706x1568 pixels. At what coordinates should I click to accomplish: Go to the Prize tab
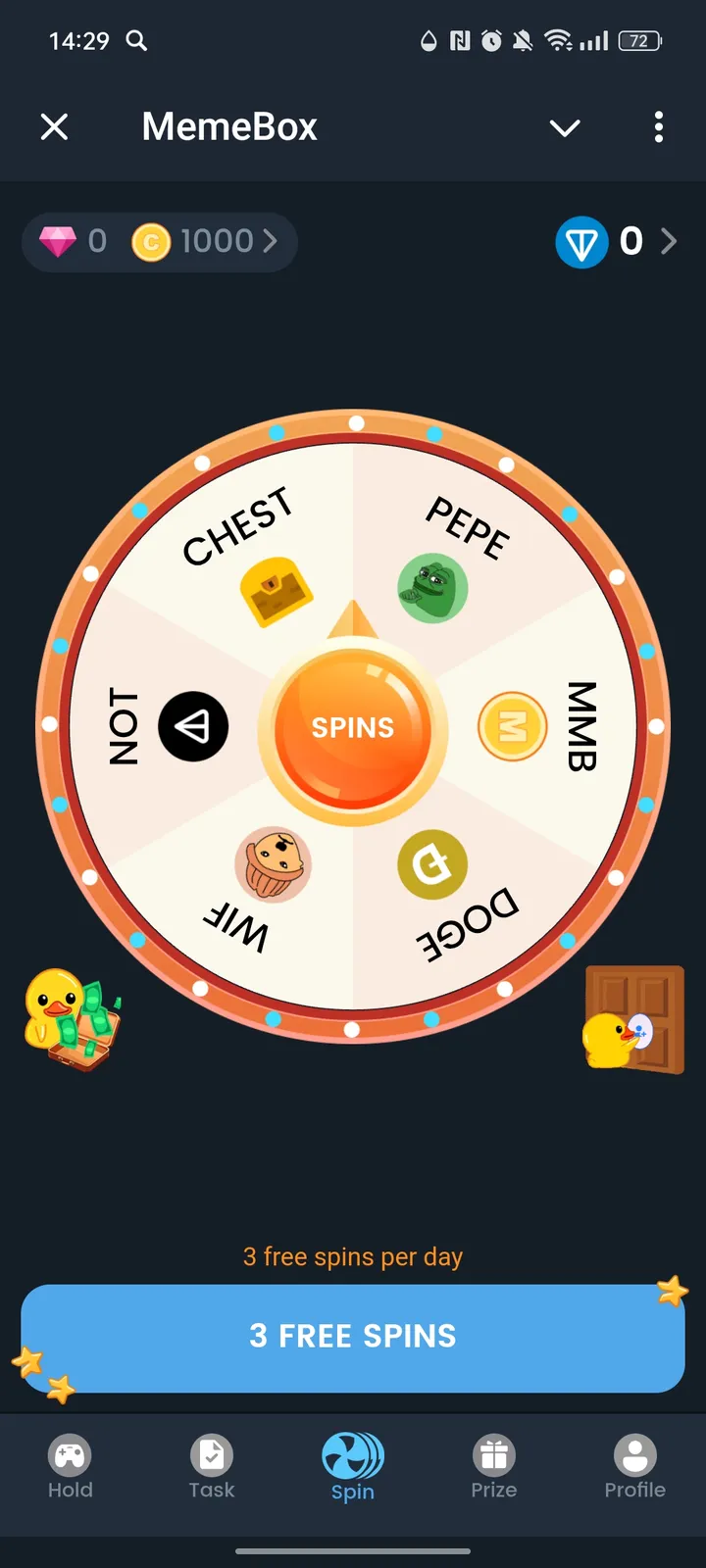tap(494, 1467)
